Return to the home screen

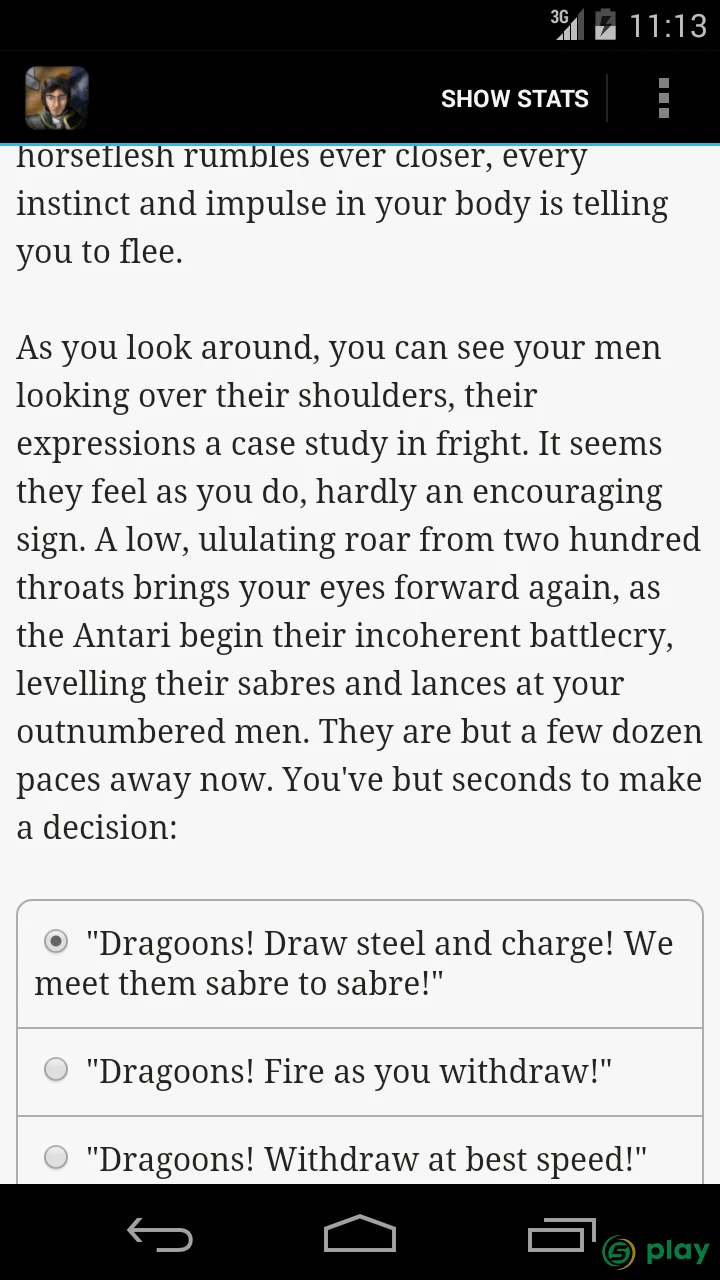pyautogui.click(x=360, y=1234)
